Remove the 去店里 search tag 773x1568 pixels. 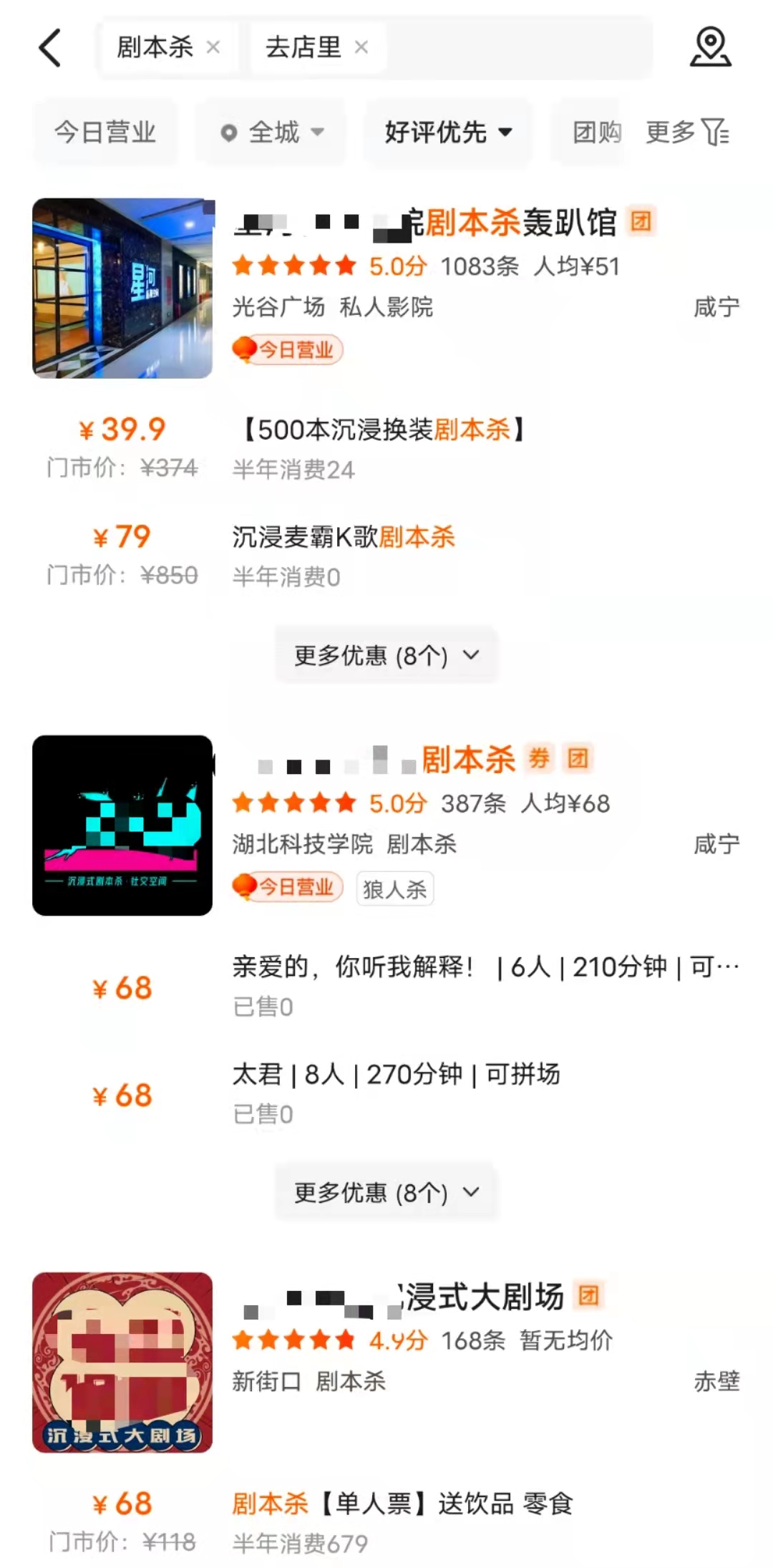point(361,47)
